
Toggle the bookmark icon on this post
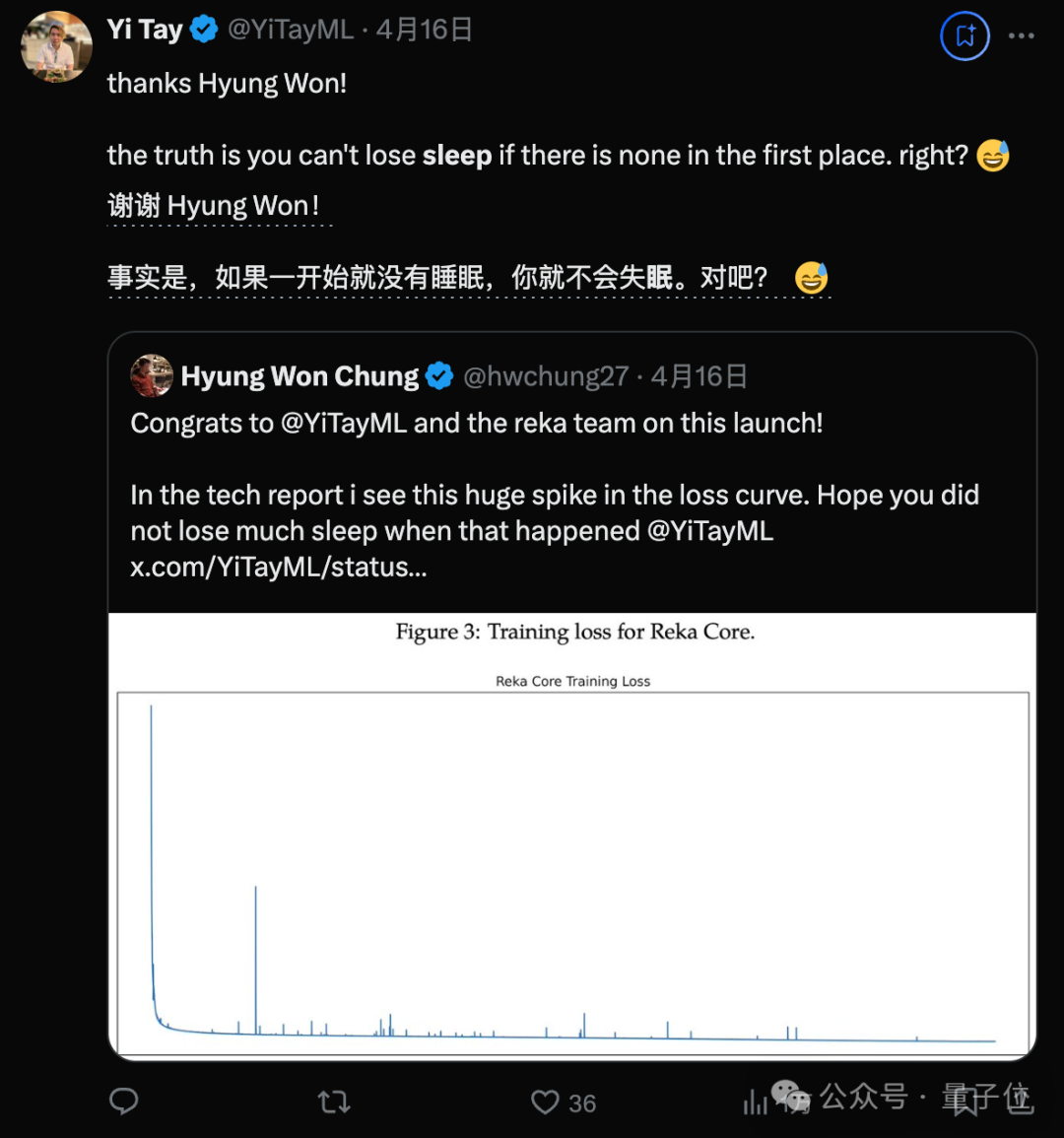click(x=964, y=35)
